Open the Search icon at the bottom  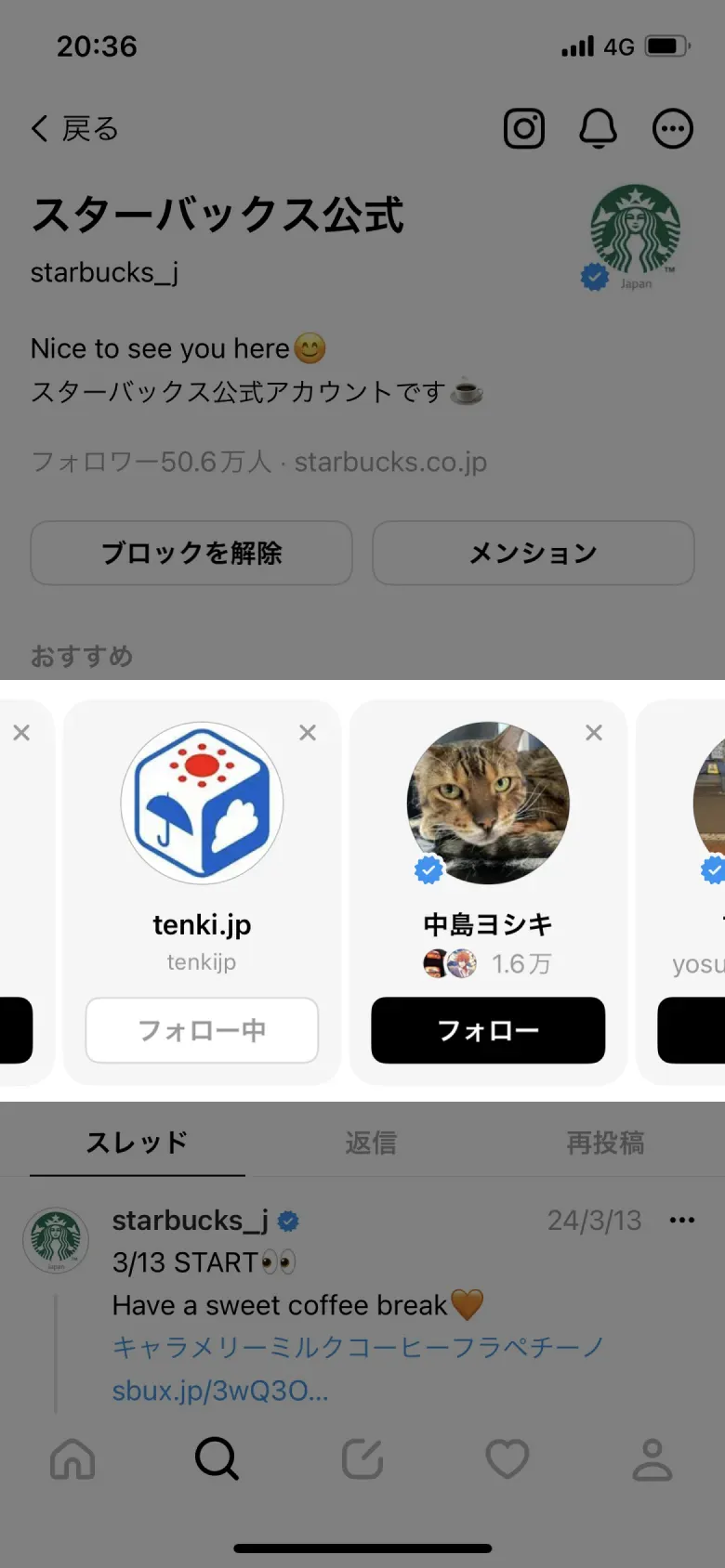point(217,1459)
